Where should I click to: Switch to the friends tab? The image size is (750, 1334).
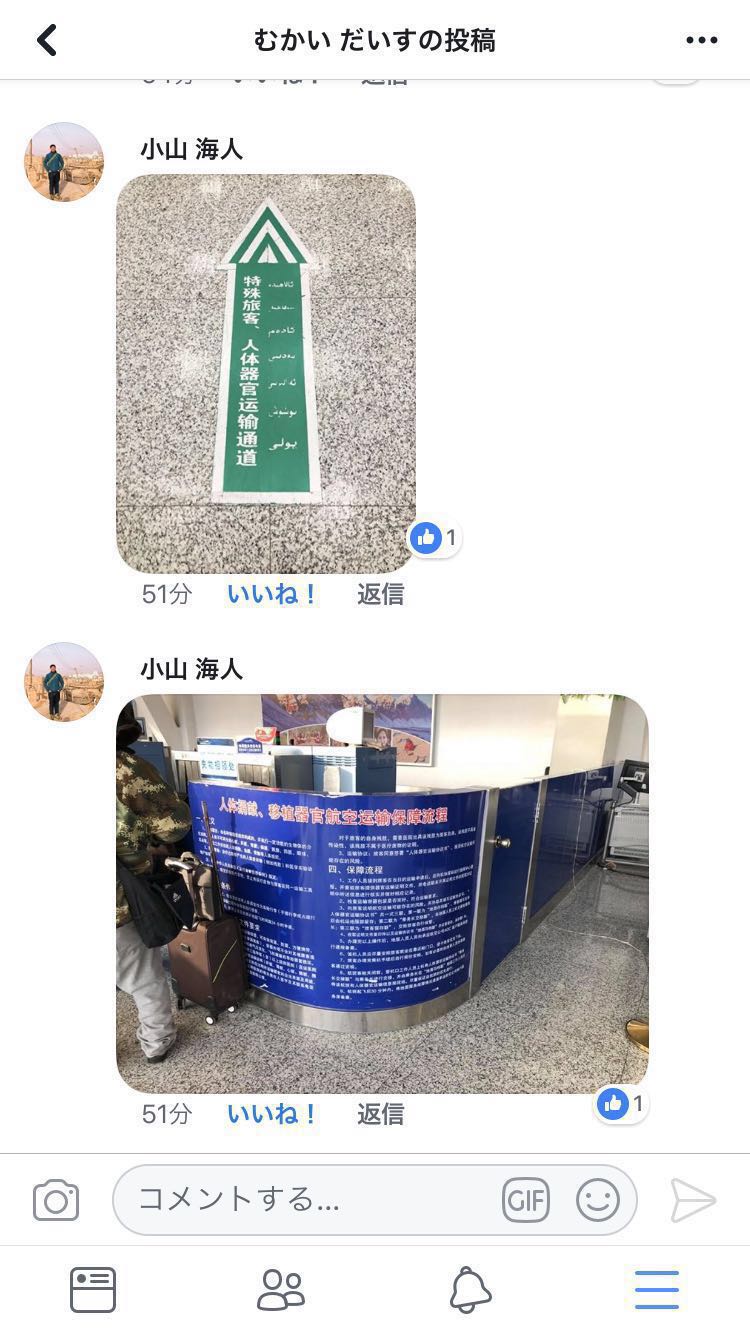(281, 1289)
